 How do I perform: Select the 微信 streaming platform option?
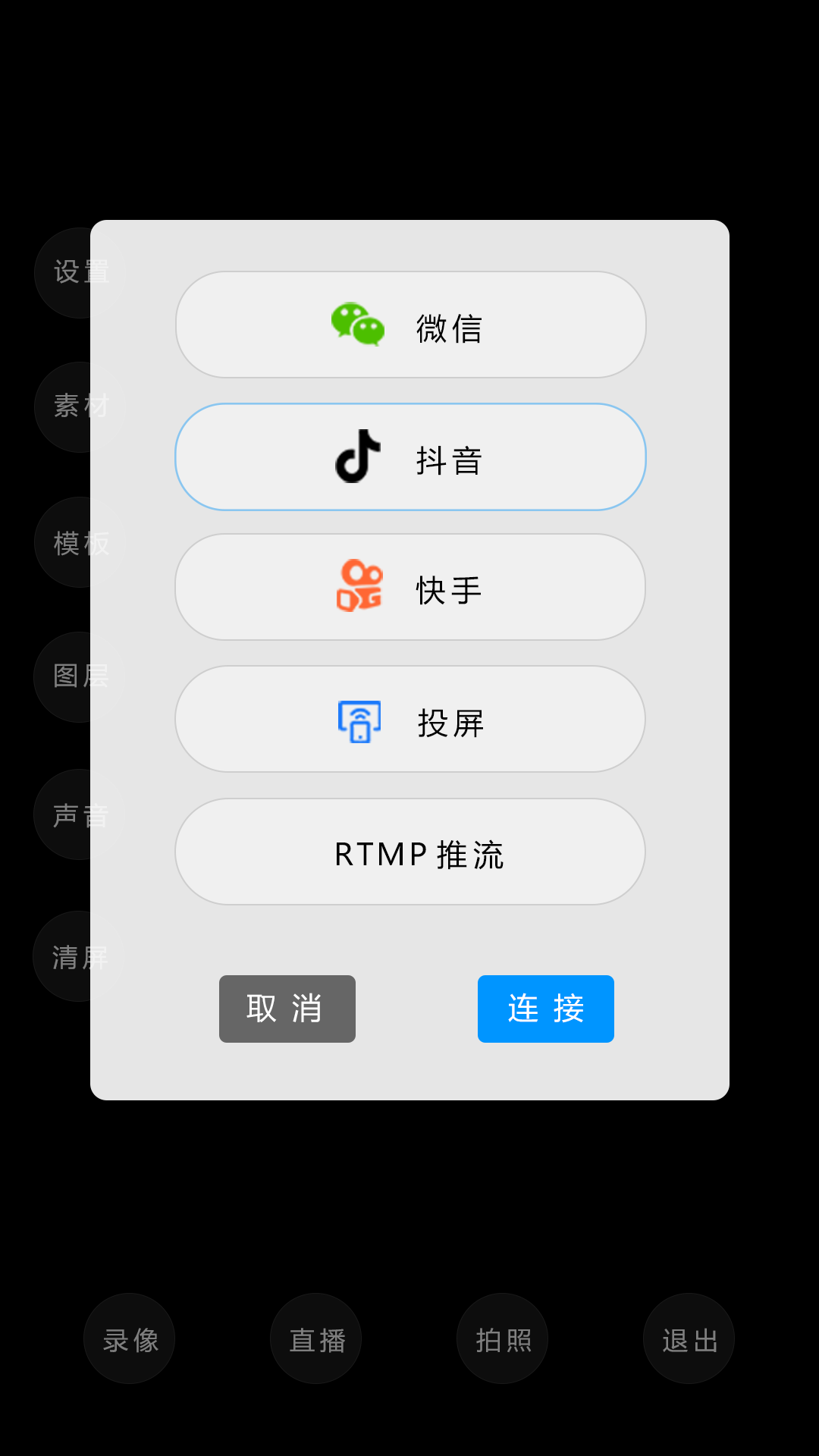pos(409,325)
